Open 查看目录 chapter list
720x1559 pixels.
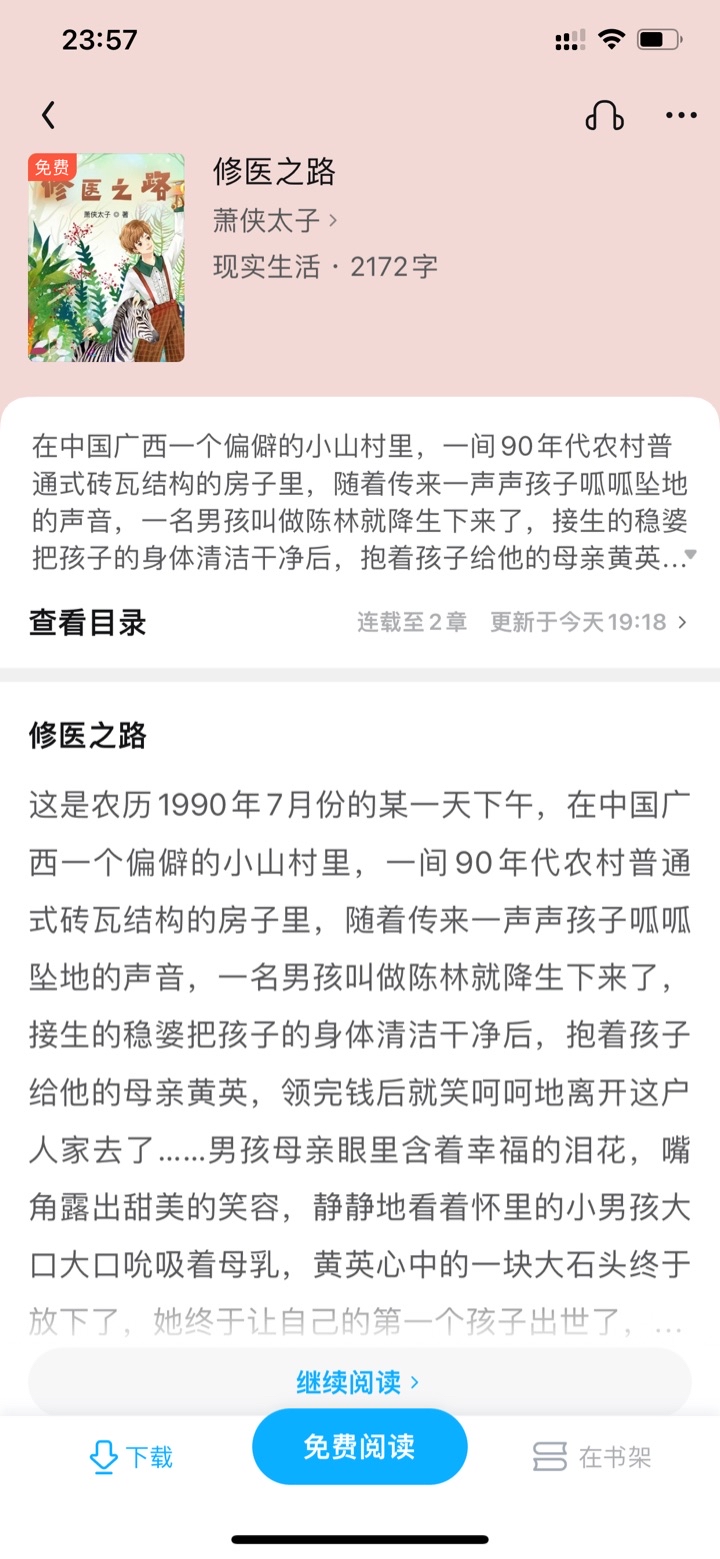pos(88,622)
